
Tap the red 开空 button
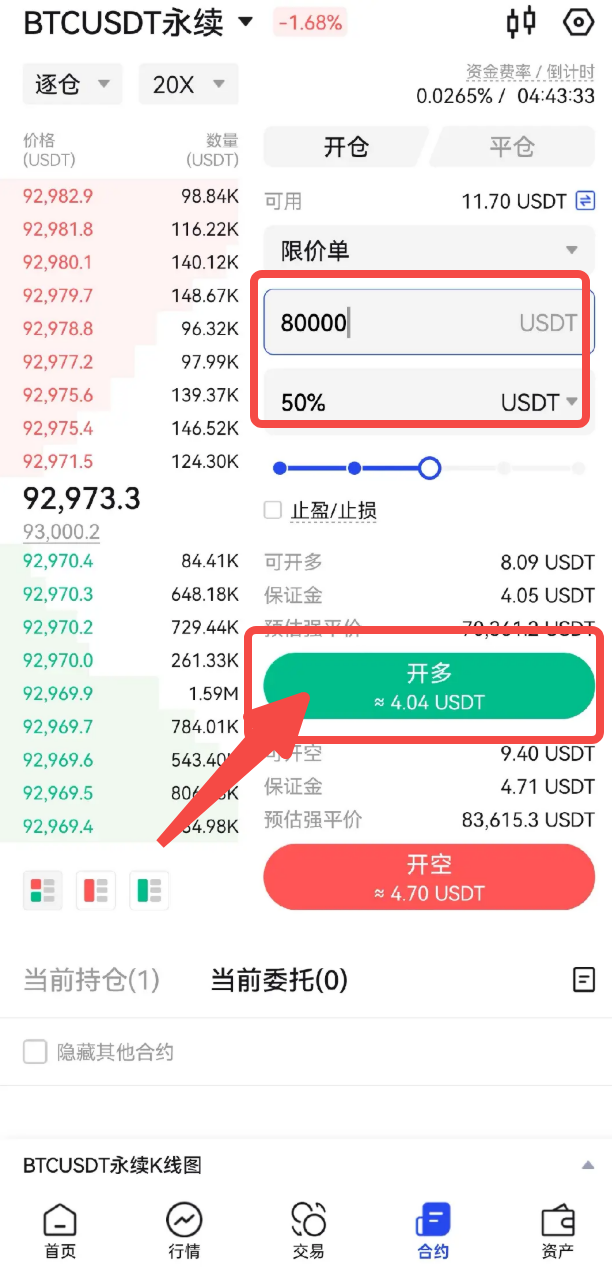(x=429, y=877)
